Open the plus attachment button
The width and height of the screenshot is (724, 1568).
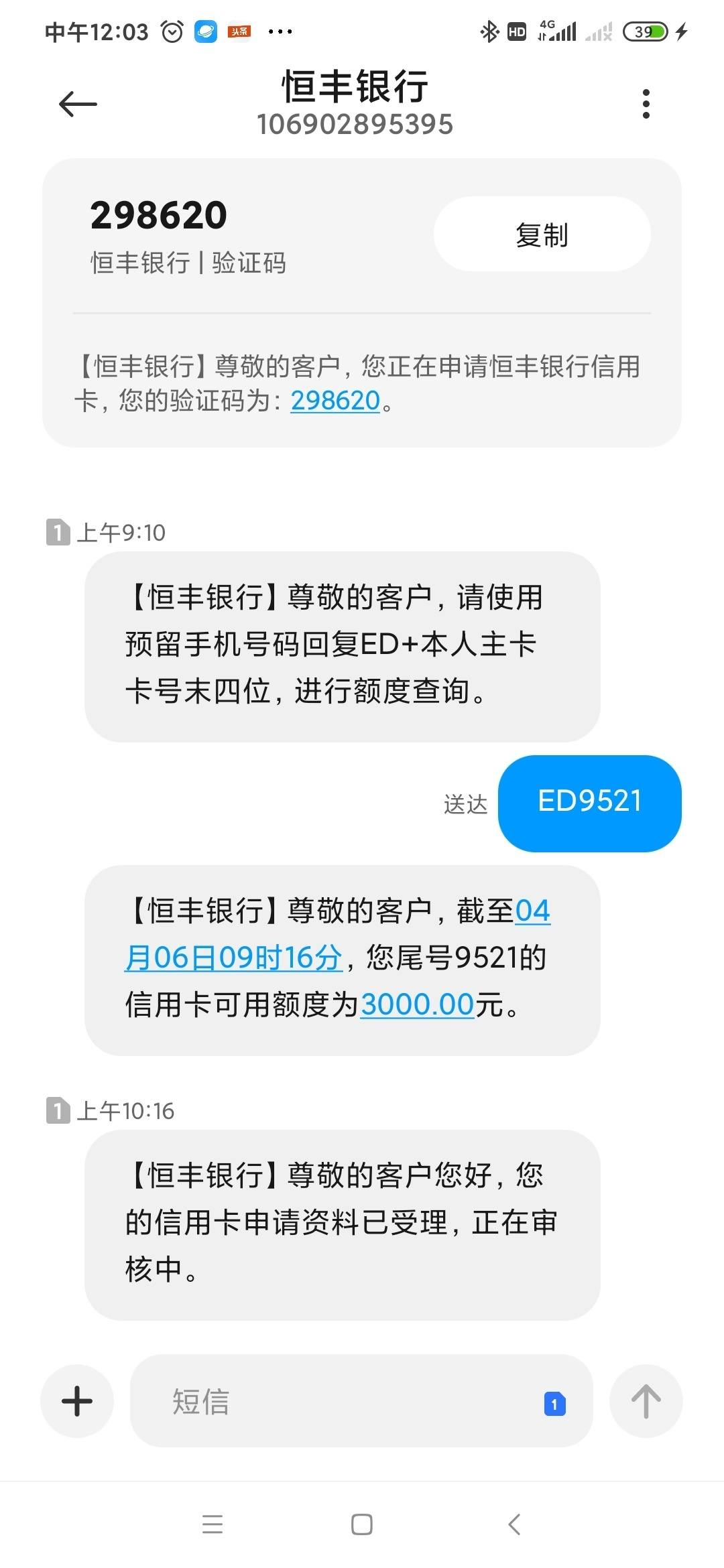77,1401
